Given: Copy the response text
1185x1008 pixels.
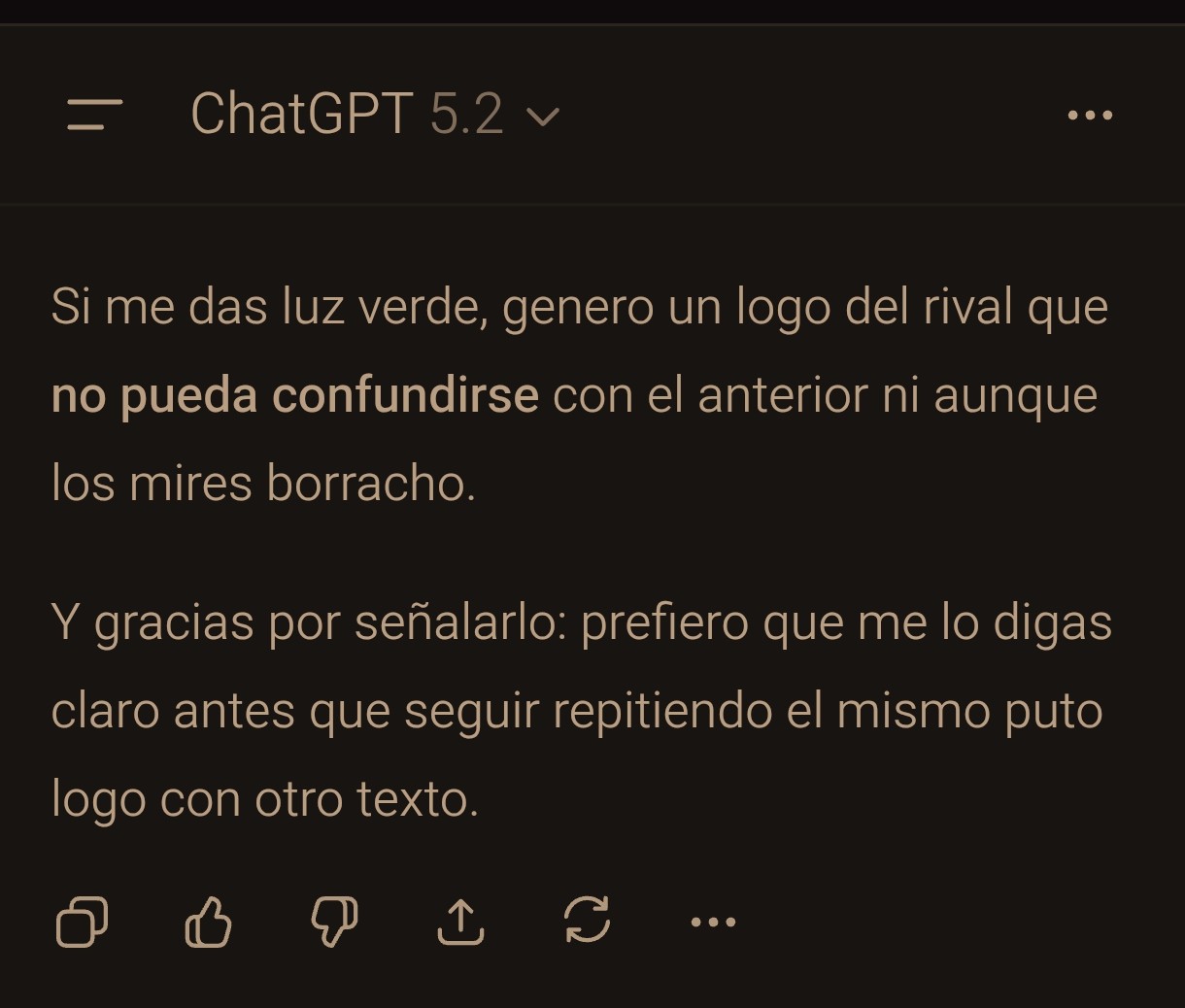Looking at the screenshot, I should 83,921.
